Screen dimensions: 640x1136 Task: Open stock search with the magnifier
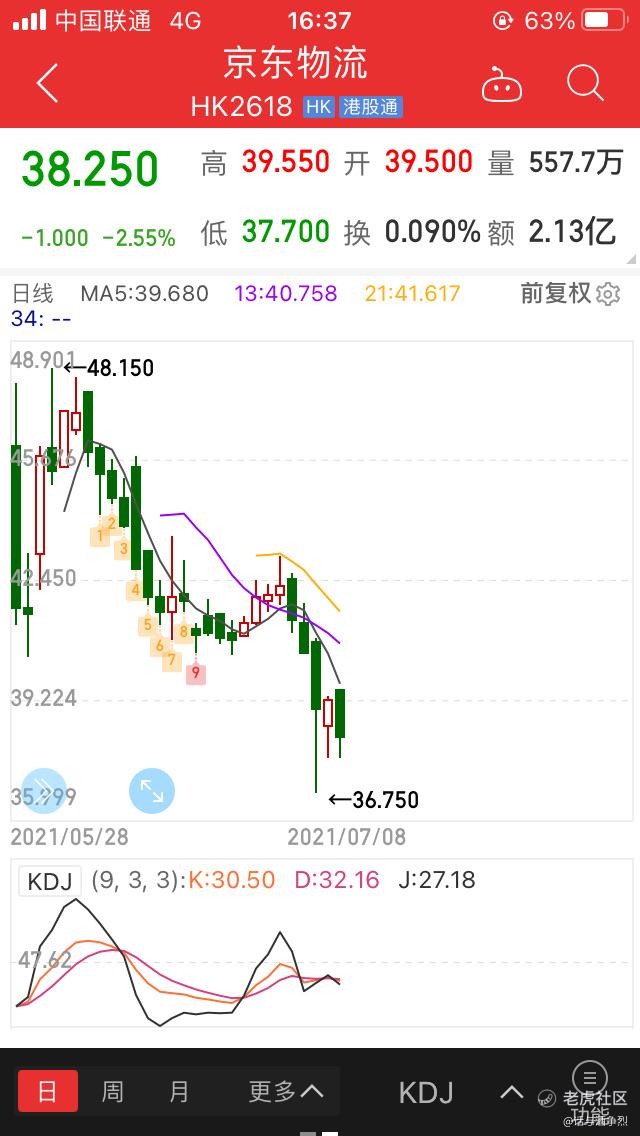(x=585, y=83)
